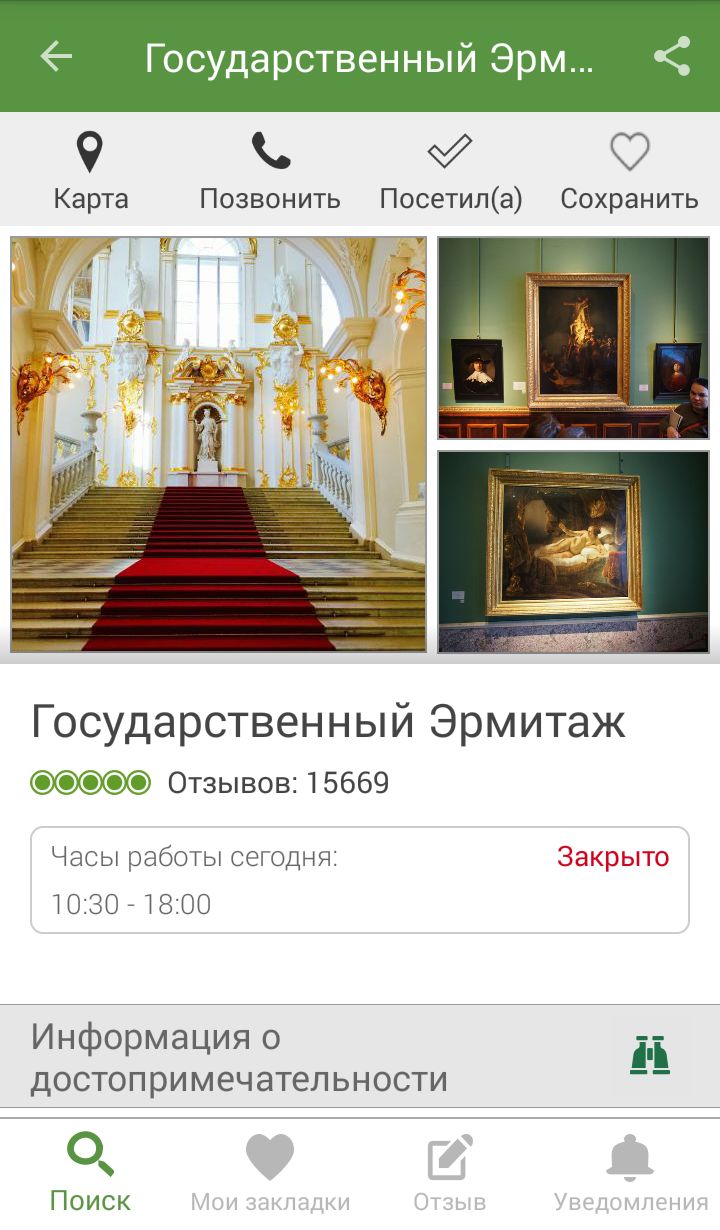
Task: Tap the Отзывов: 15669 reviews rating
Action: (x=210, y=782)
